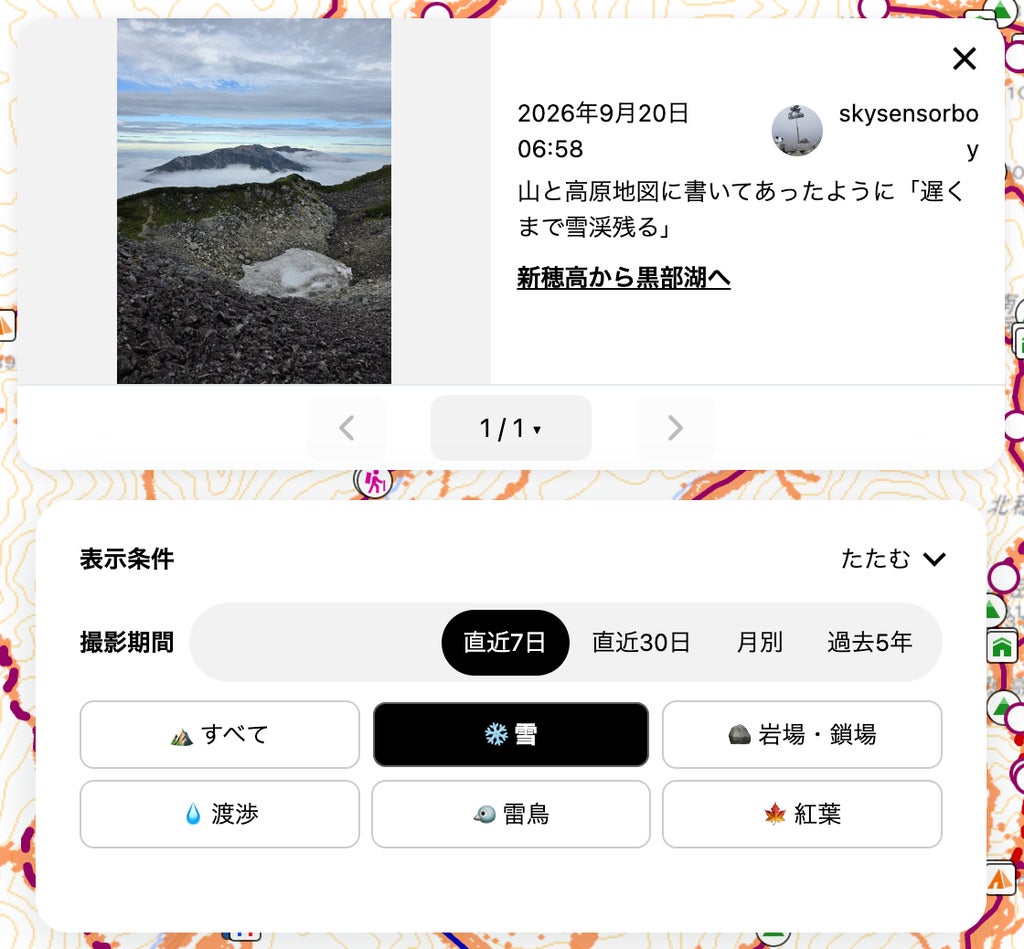Go to the next photo
The image size is (1024, 949).
675,428
